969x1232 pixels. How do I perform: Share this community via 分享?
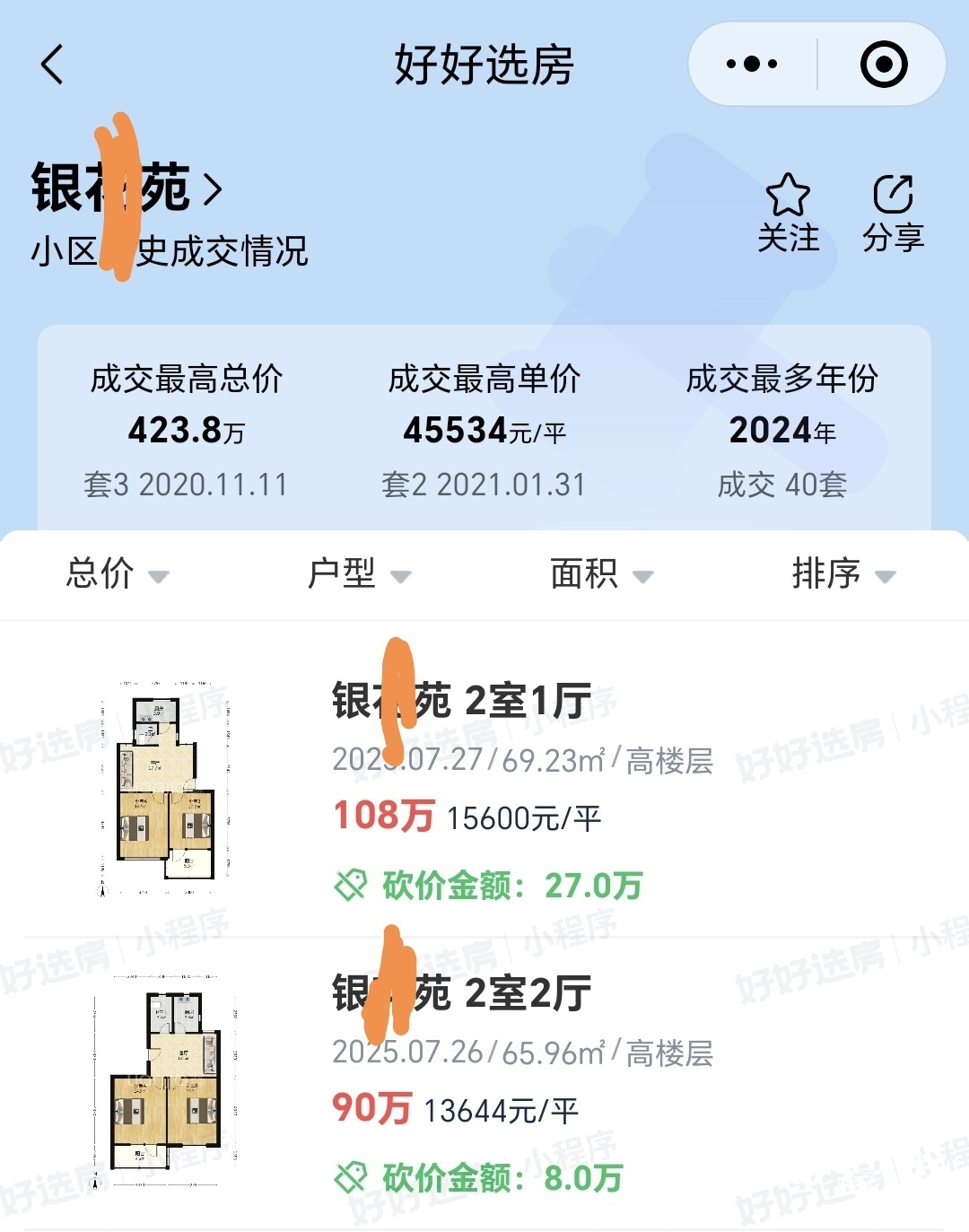[893, 214]
